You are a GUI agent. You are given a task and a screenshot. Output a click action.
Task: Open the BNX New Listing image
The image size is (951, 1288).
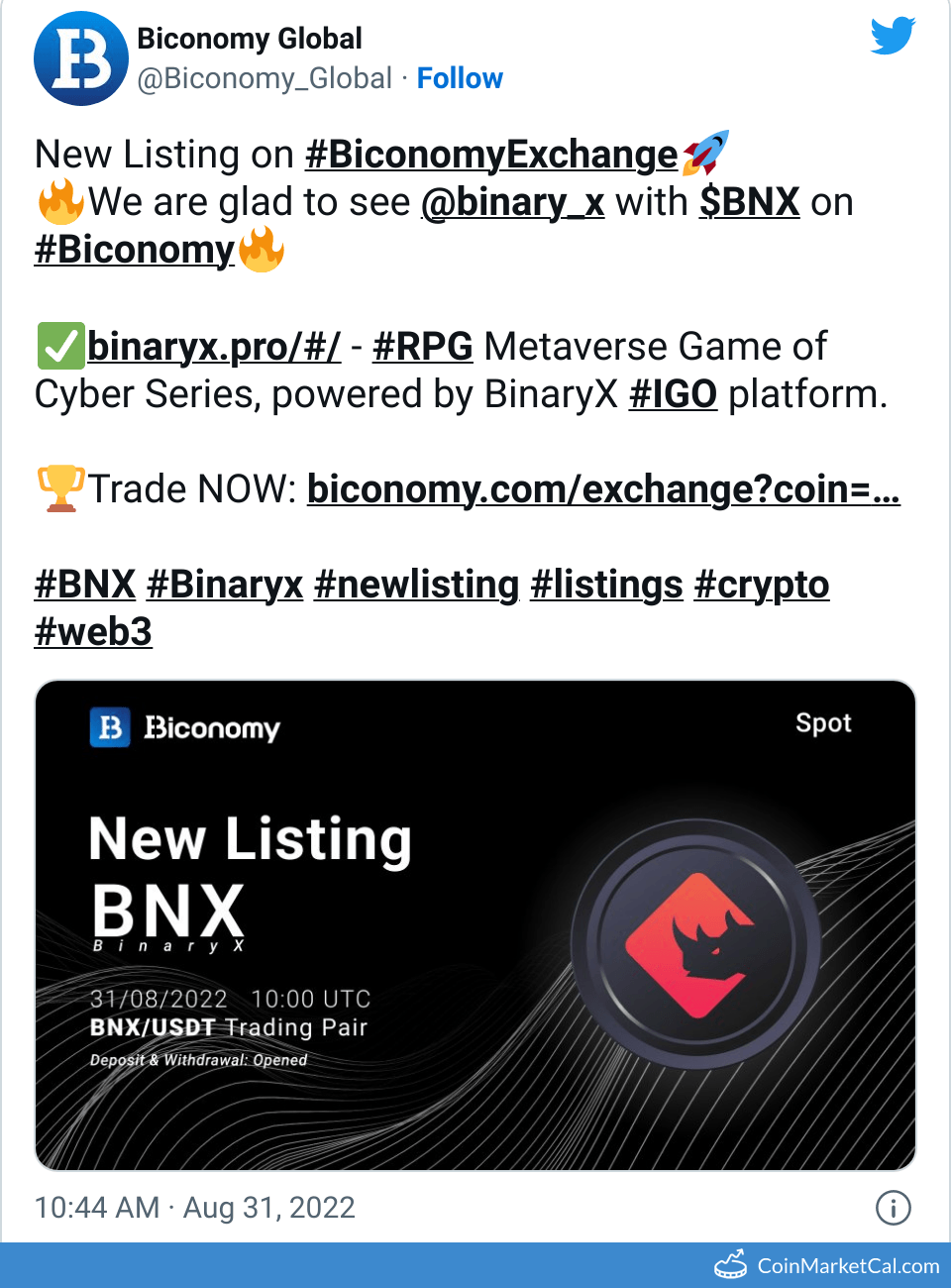(475, 925)
